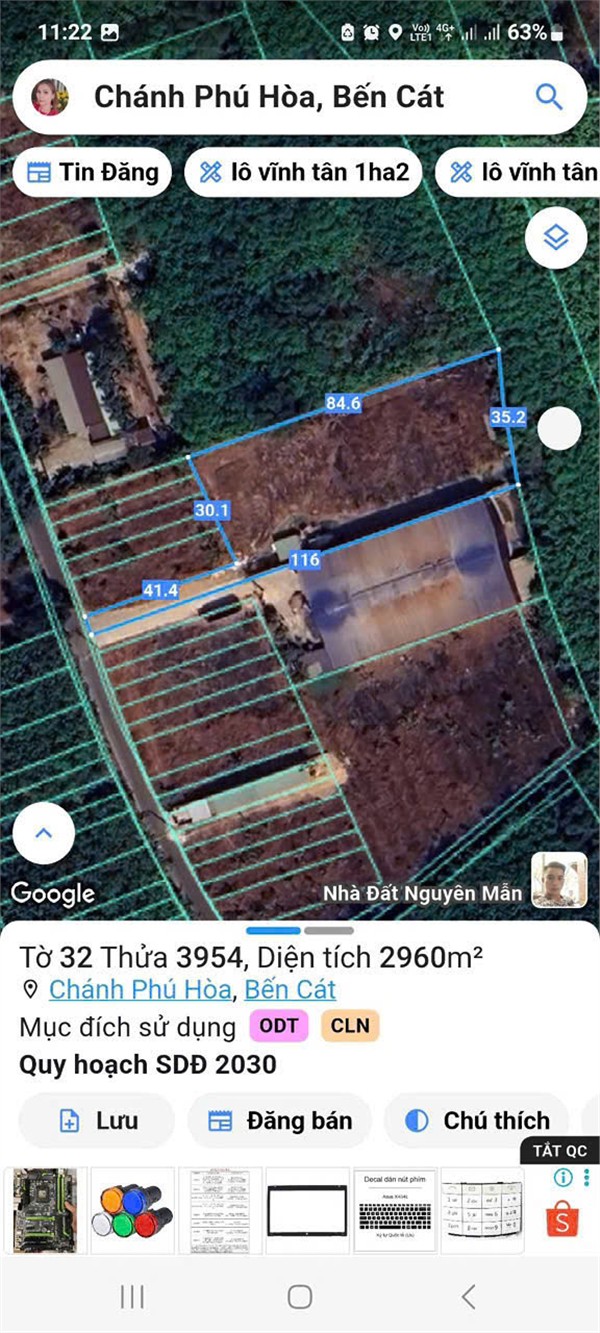The image size is (600, 1333).
Task: Open the motherboard ad thumbnail
Action: click(x=45, y=1210)
